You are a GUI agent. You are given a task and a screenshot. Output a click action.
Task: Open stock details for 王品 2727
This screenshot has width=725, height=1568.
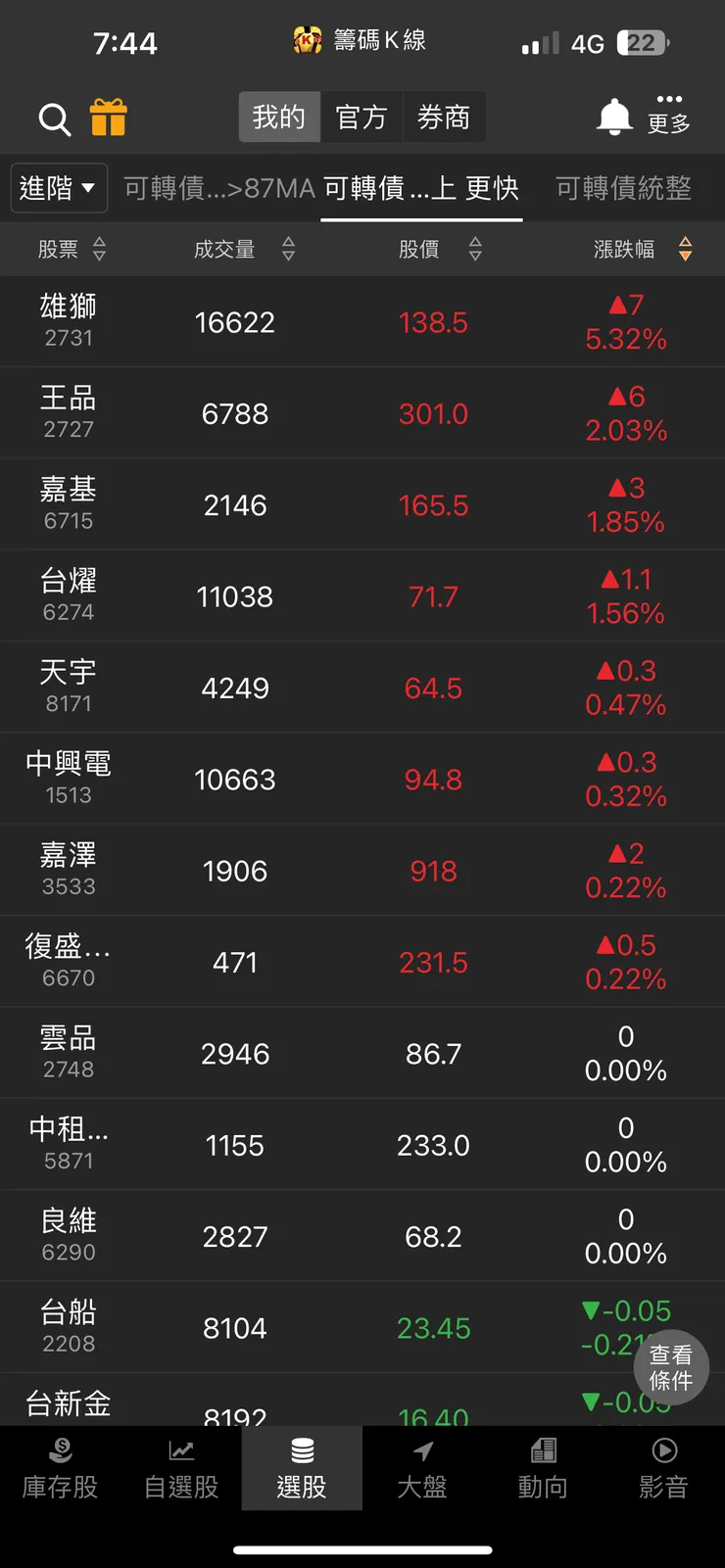[x=362, y=412]
